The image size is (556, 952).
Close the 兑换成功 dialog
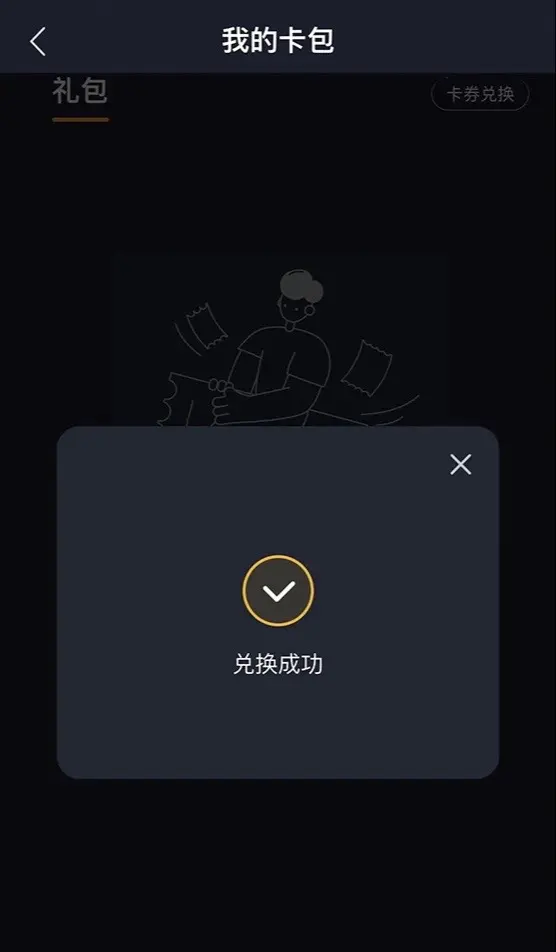(x=461, y=465)
